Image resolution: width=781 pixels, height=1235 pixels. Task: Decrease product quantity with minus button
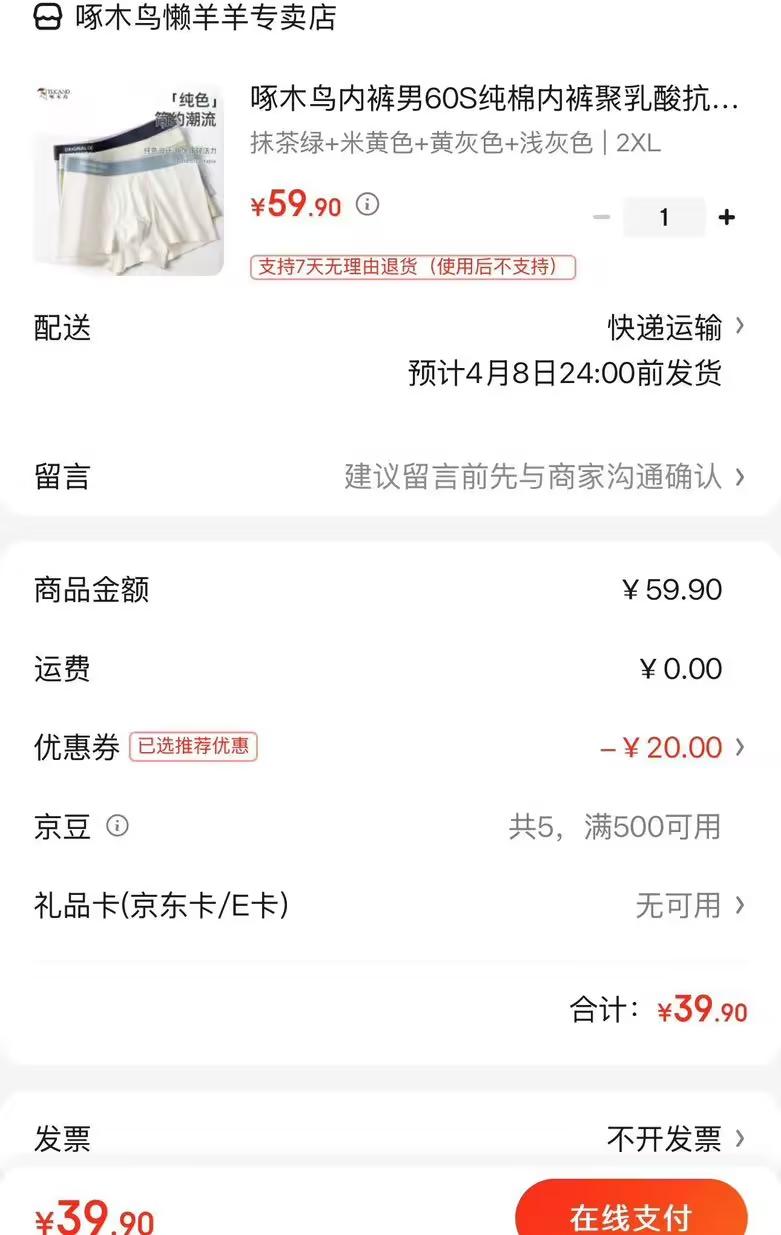pos(601,217)
